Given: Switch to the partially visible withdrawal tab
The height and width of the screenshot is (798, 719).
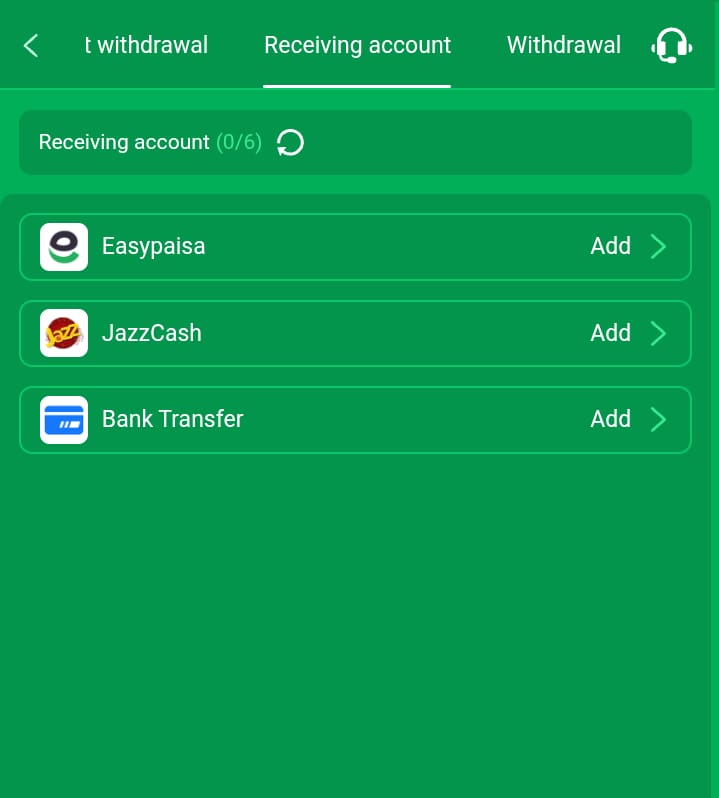Looking at the screenshot, I should (146, 45).
